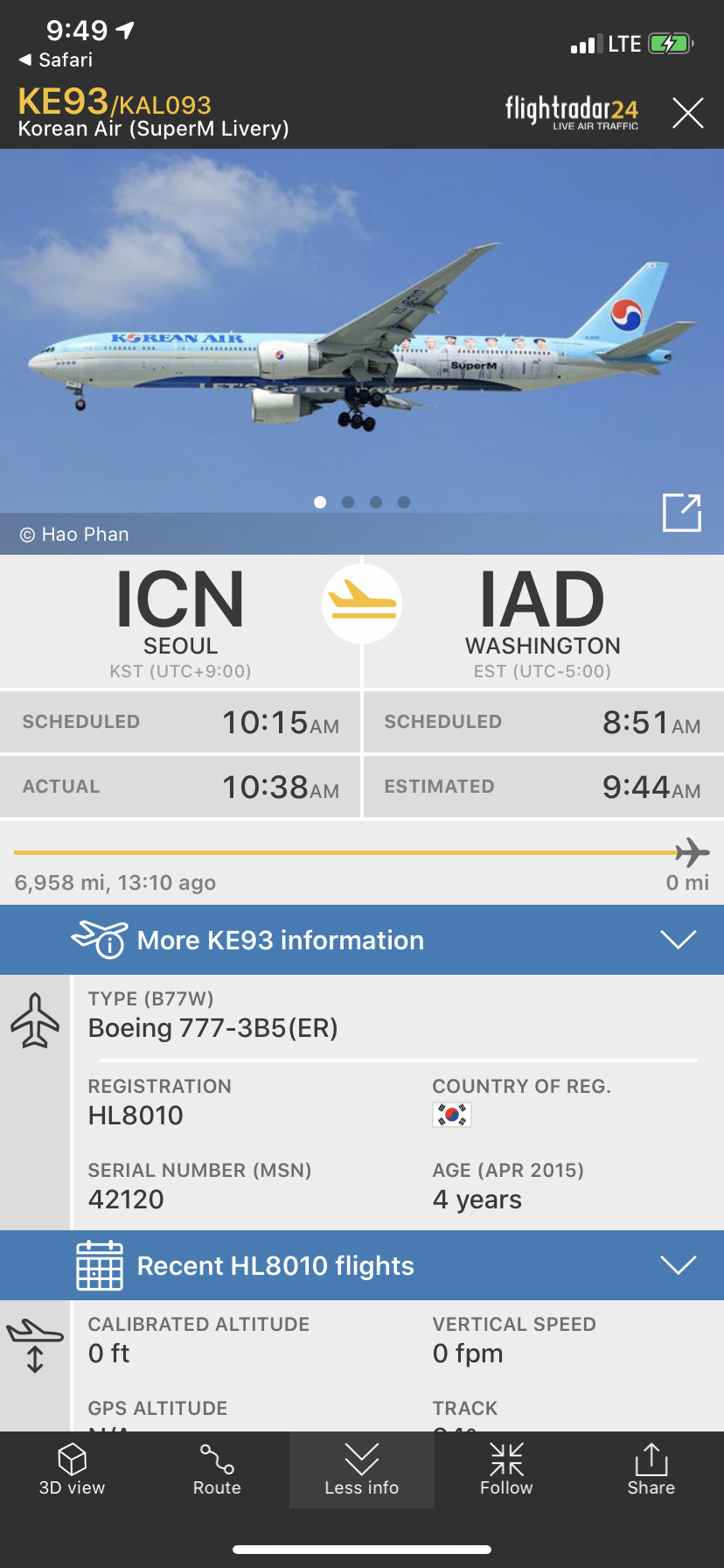Expand More KE93 information
This screenshot has height=1568, width=724.
click(x=362, y=940)
